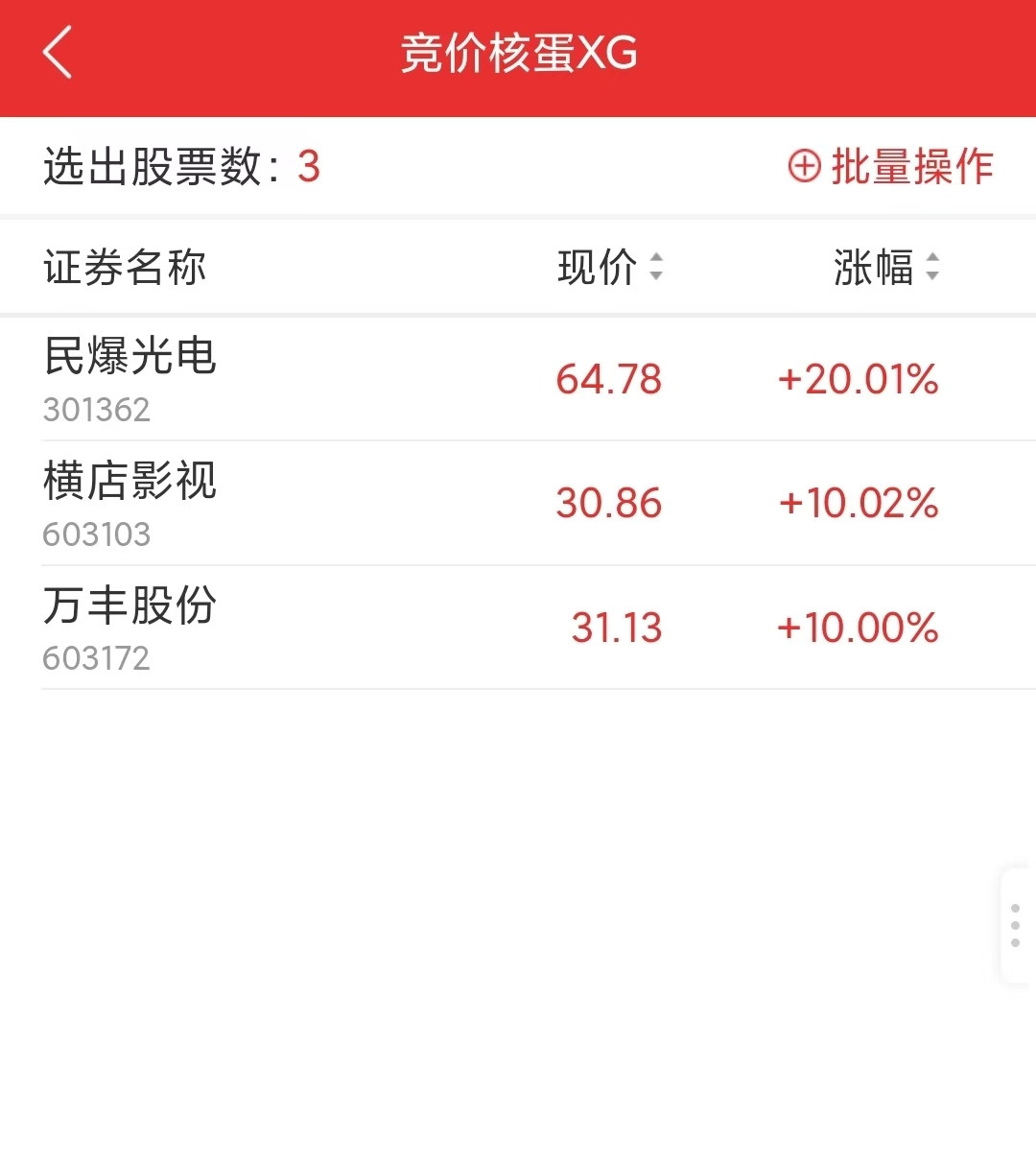Viewport: 1036px width, 1163px height.
Task: Expand the three-dot side handle
Action: [x=1015, y=925]
